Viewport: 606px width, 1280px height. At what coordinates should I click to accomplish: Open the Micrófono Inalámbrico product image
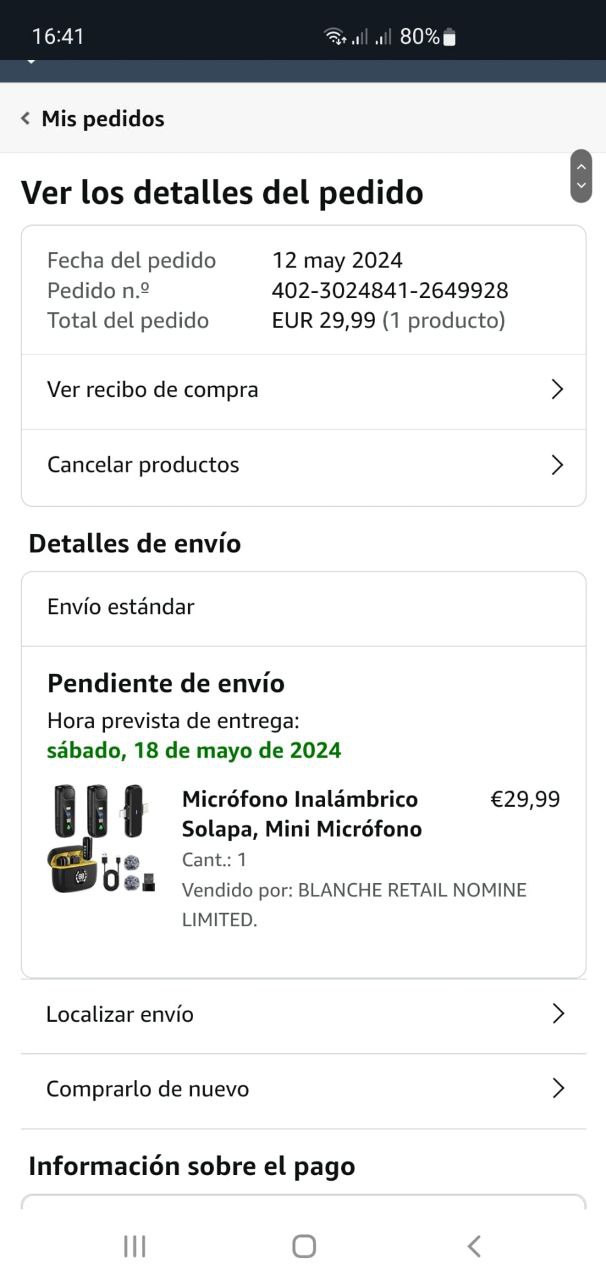pyautogui.click(x=102, y=838)
